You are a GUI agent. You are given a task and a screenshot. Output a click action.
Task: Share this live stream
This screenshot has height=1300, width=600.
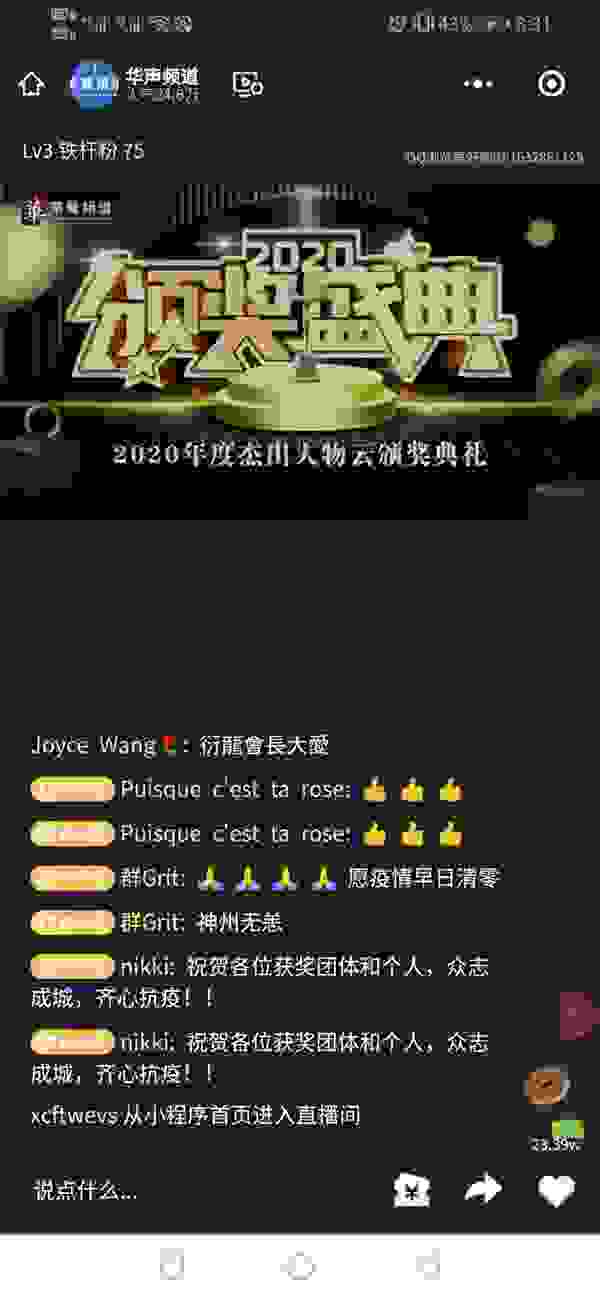click(483, 1190)
